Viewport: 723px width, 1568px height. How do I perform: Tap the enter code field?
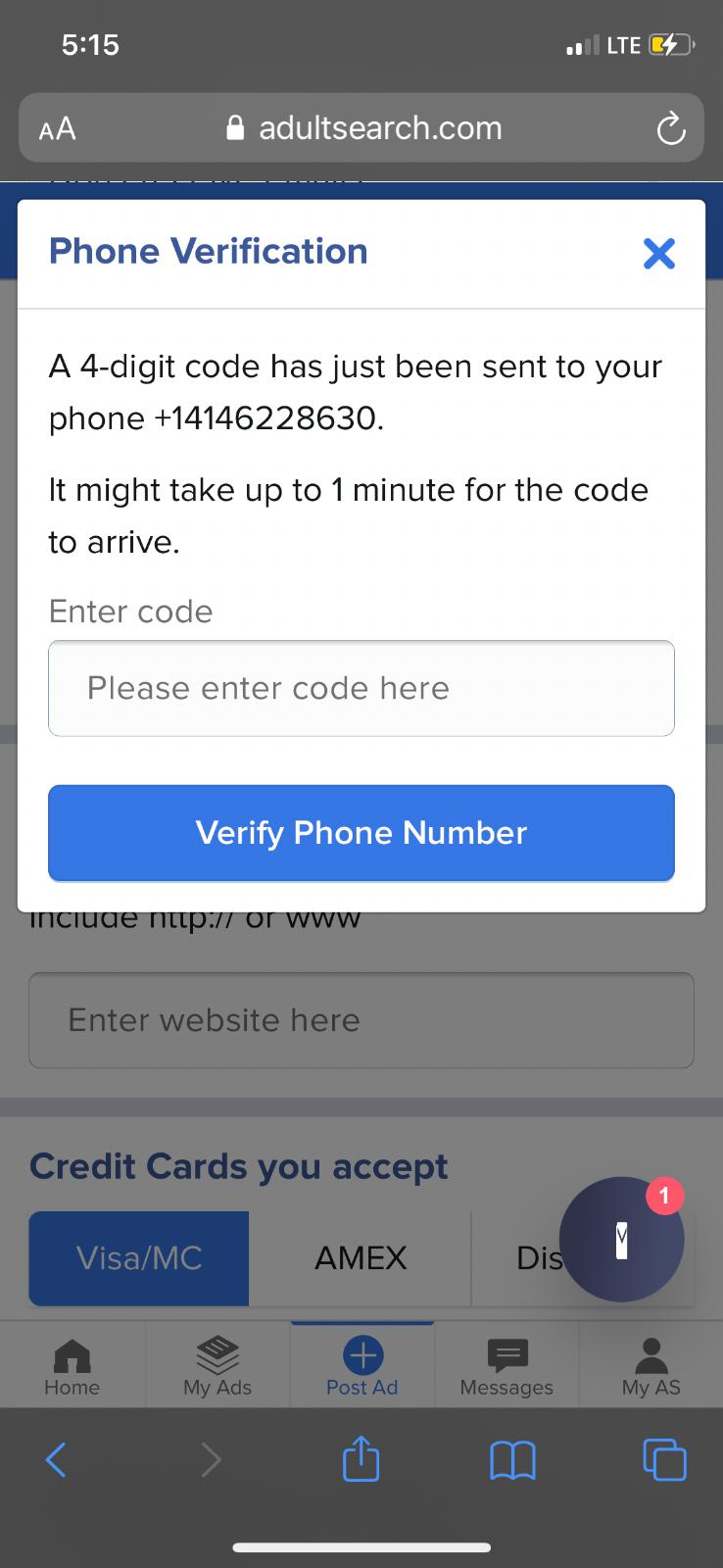point(361,688)
